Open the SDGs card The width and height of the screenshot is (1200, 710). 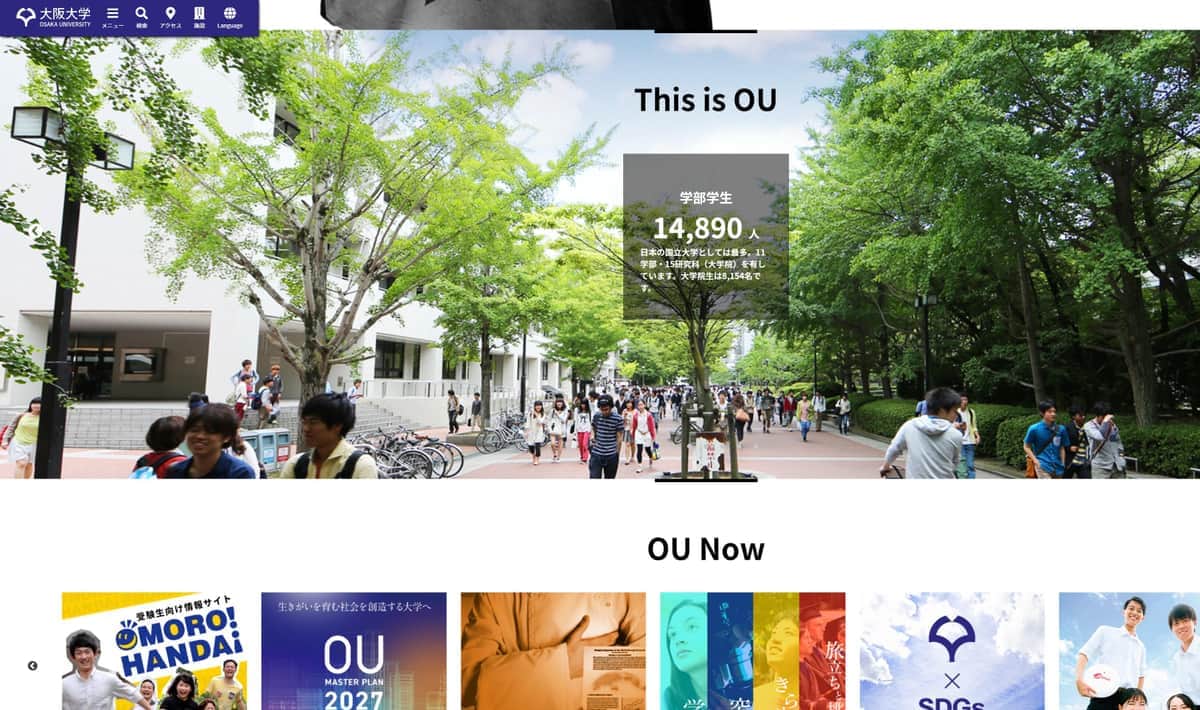pos(951,650)
